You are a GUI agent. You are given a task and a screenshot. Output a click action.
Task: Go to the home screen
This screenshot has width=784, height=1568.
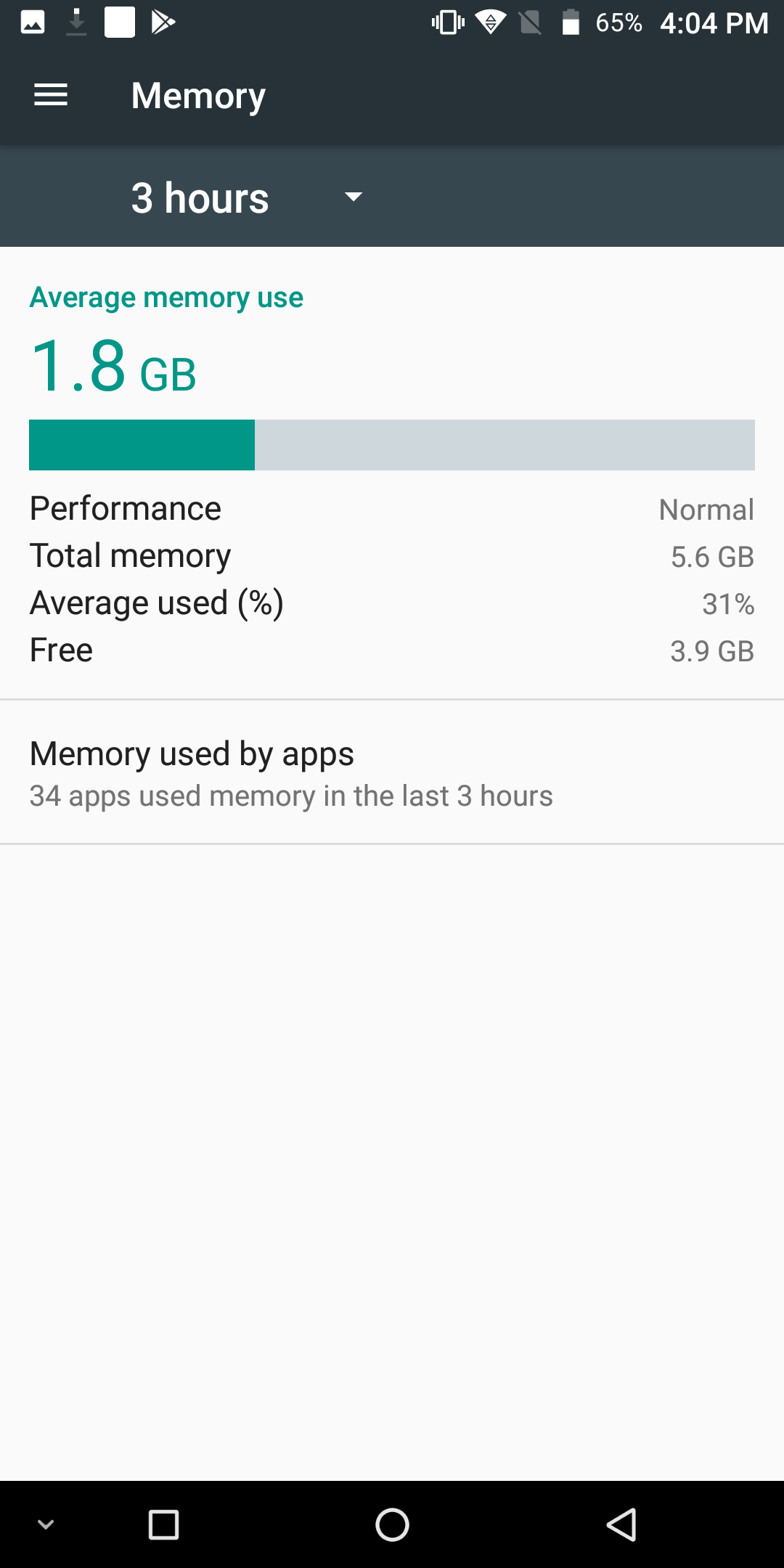pyautogui.click(x=392, y=1524)
